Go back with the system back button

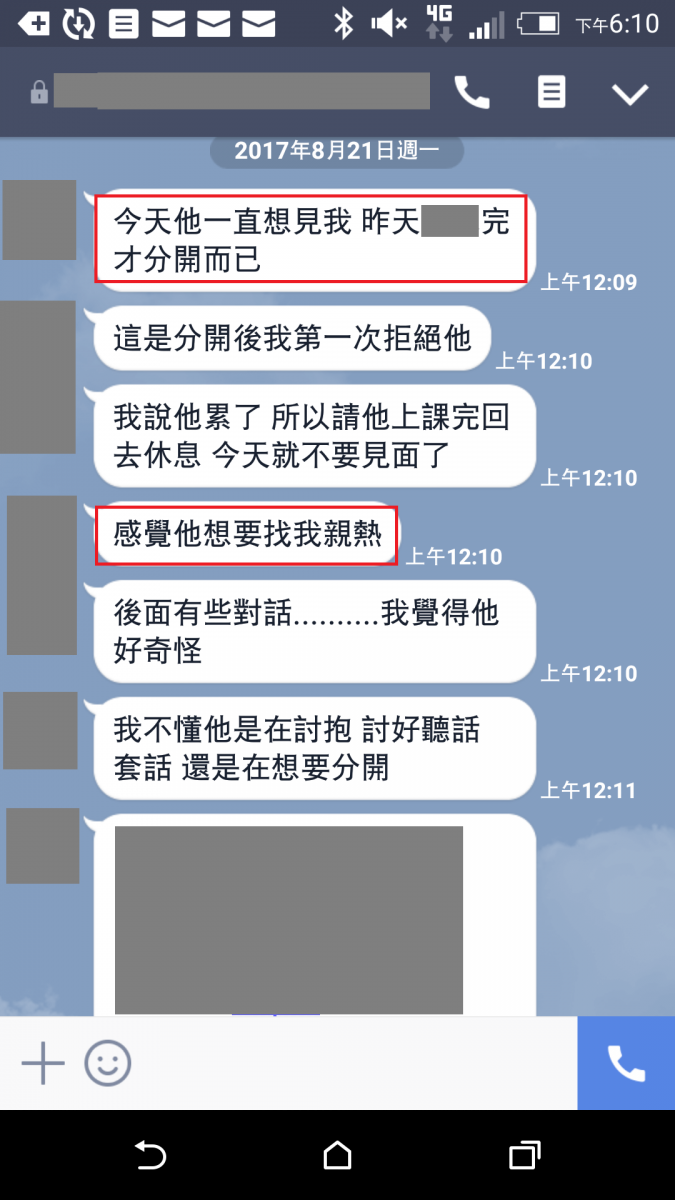pos(150,1156)
